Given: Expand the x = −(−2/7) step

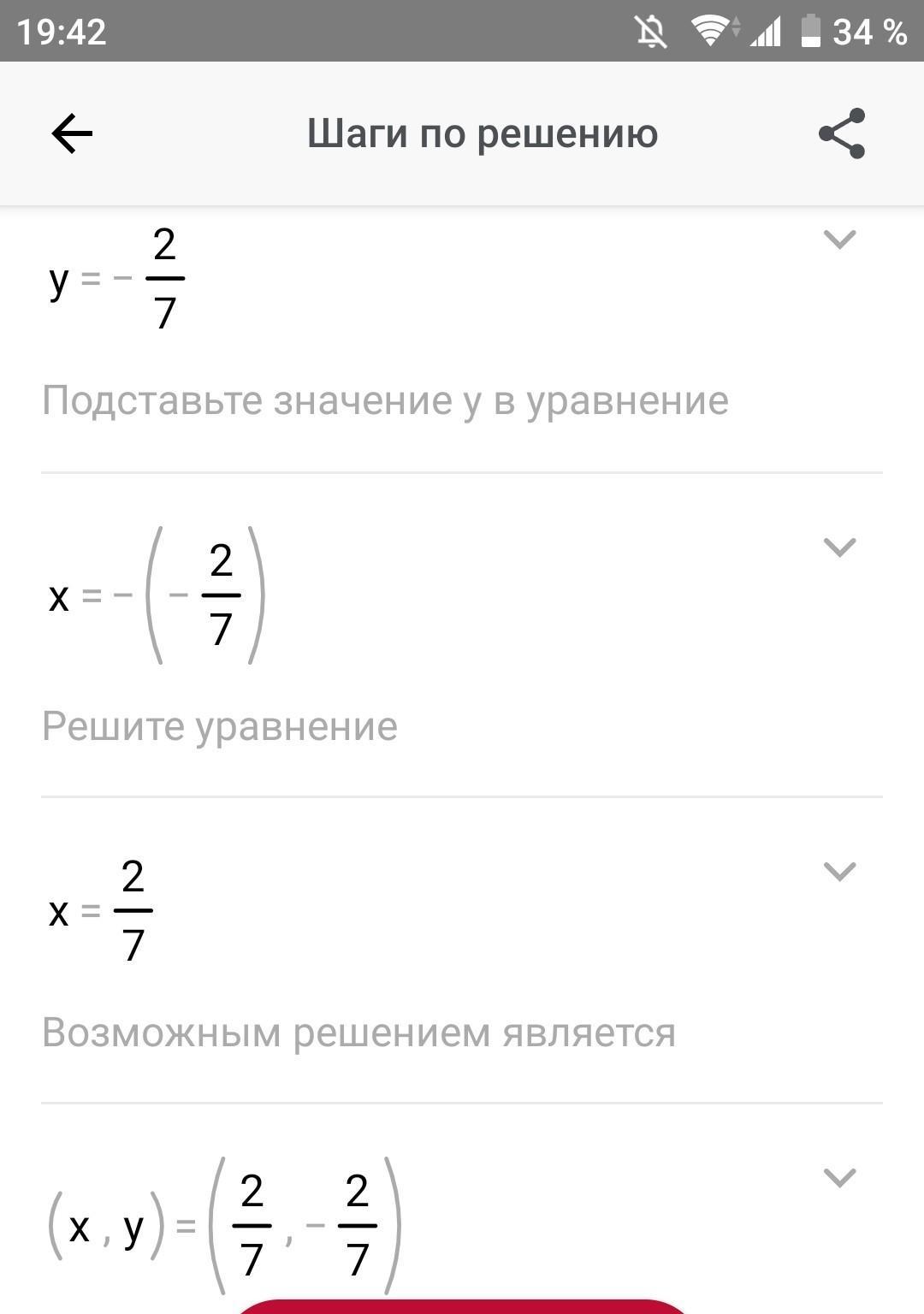Looking at the screenshot, I should (x=838, y=547).
